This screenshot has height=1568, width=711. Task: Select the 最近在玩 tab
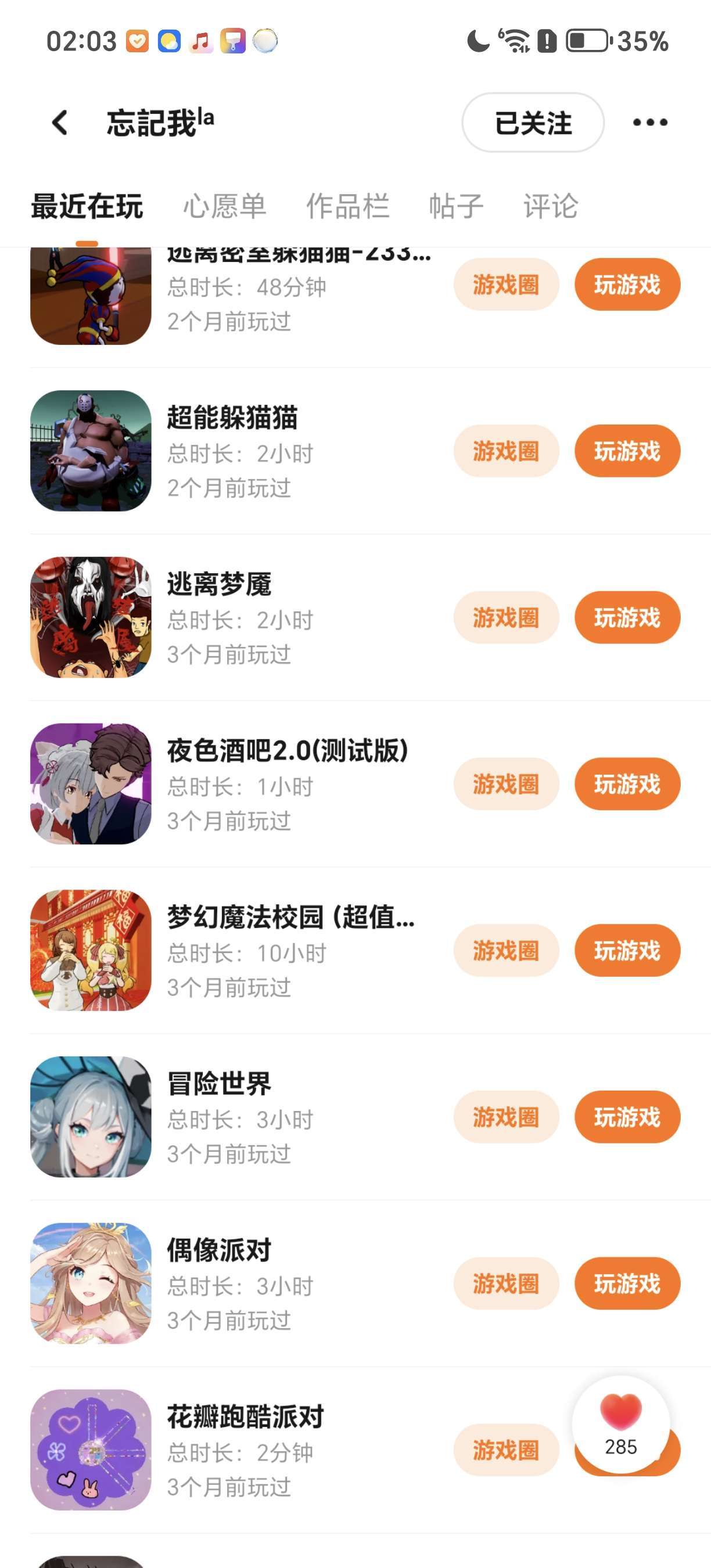point(87,206)
